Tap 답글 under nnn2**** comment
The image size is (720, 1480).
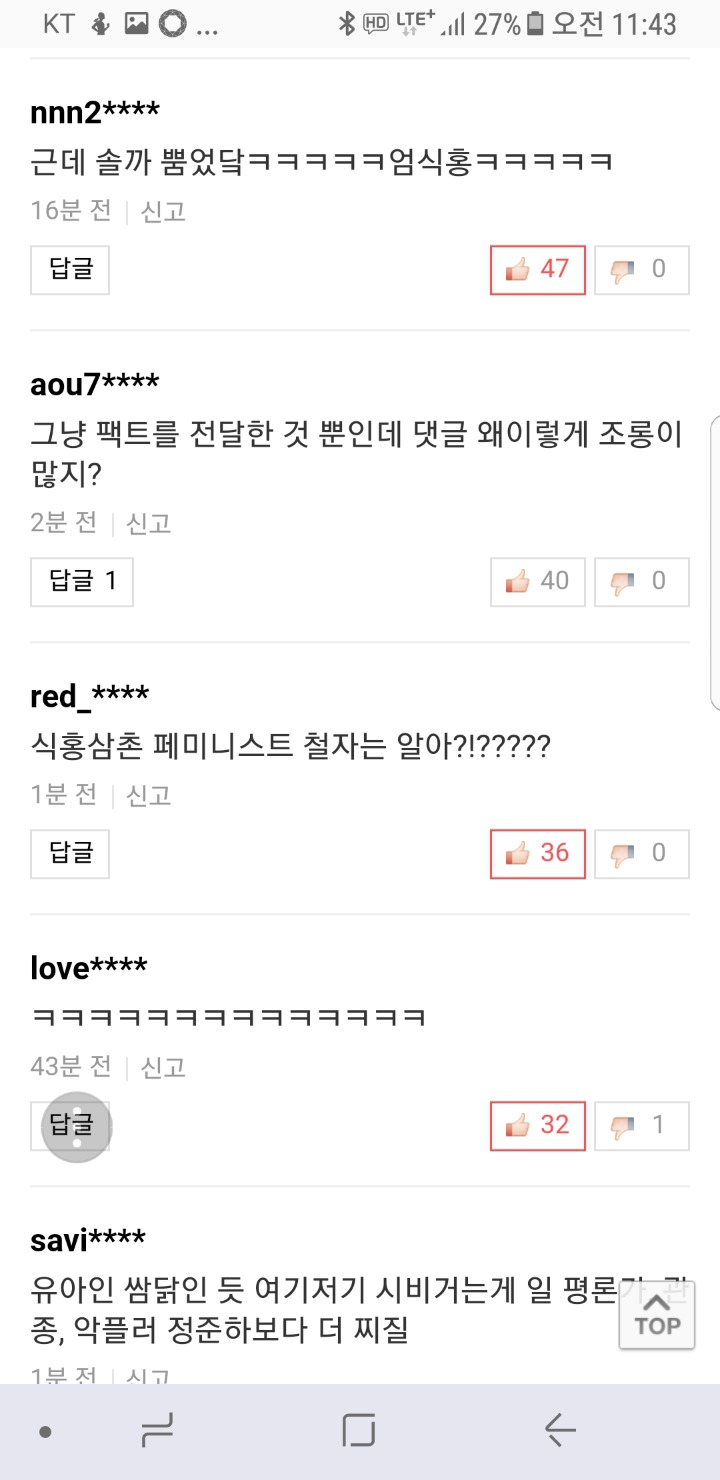tap(70, 269)
